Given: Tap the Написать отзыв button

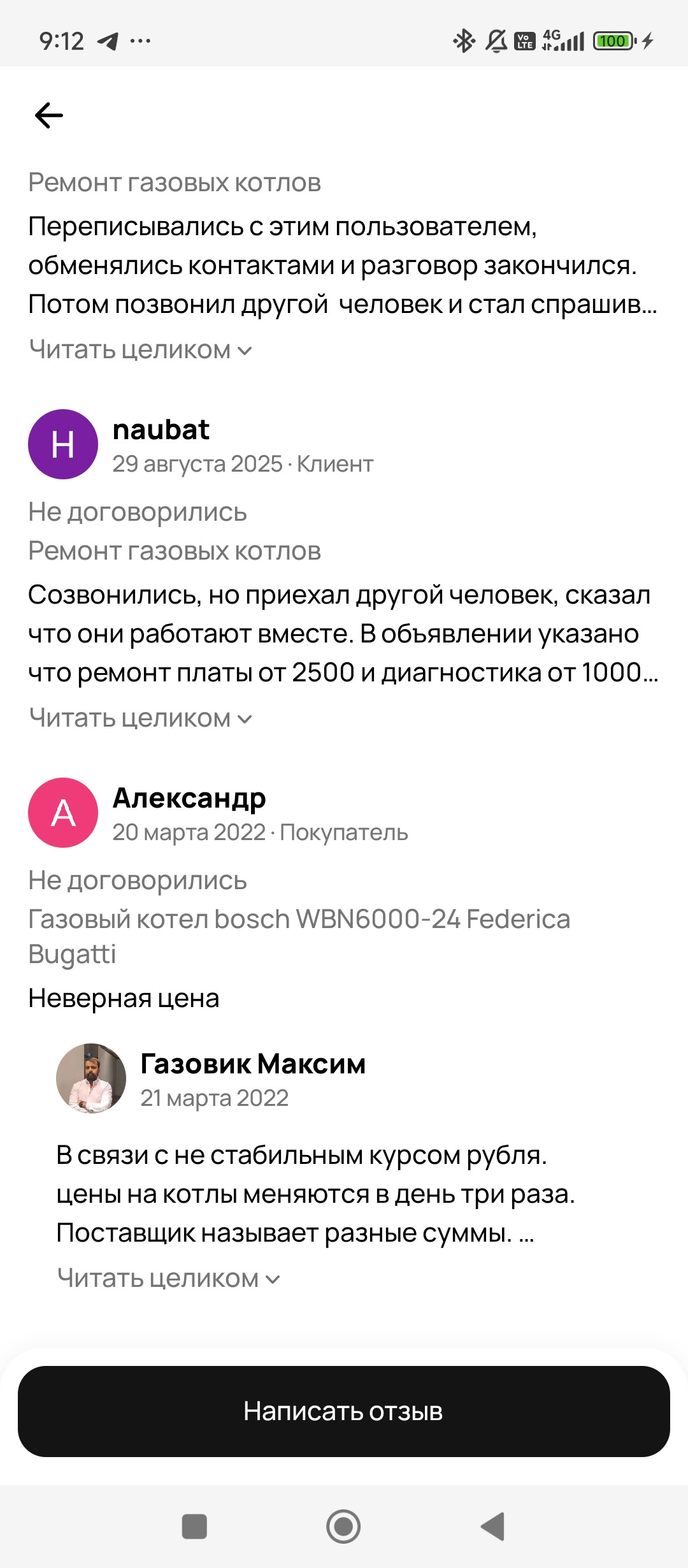Looking at the screenshot, I should pos(344,1411).
